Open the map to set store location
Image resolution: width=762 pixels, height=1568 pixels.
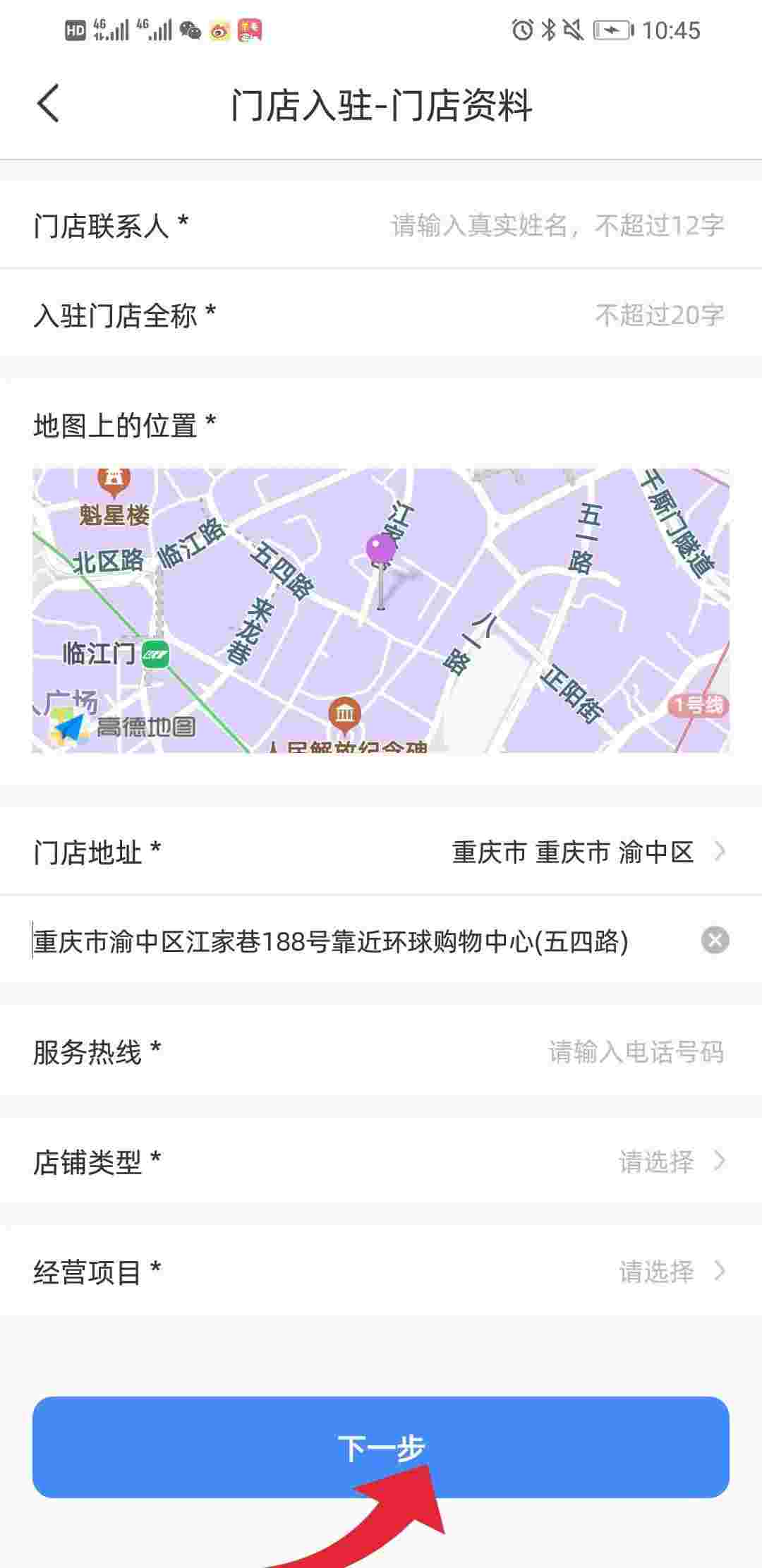[381, 610]
